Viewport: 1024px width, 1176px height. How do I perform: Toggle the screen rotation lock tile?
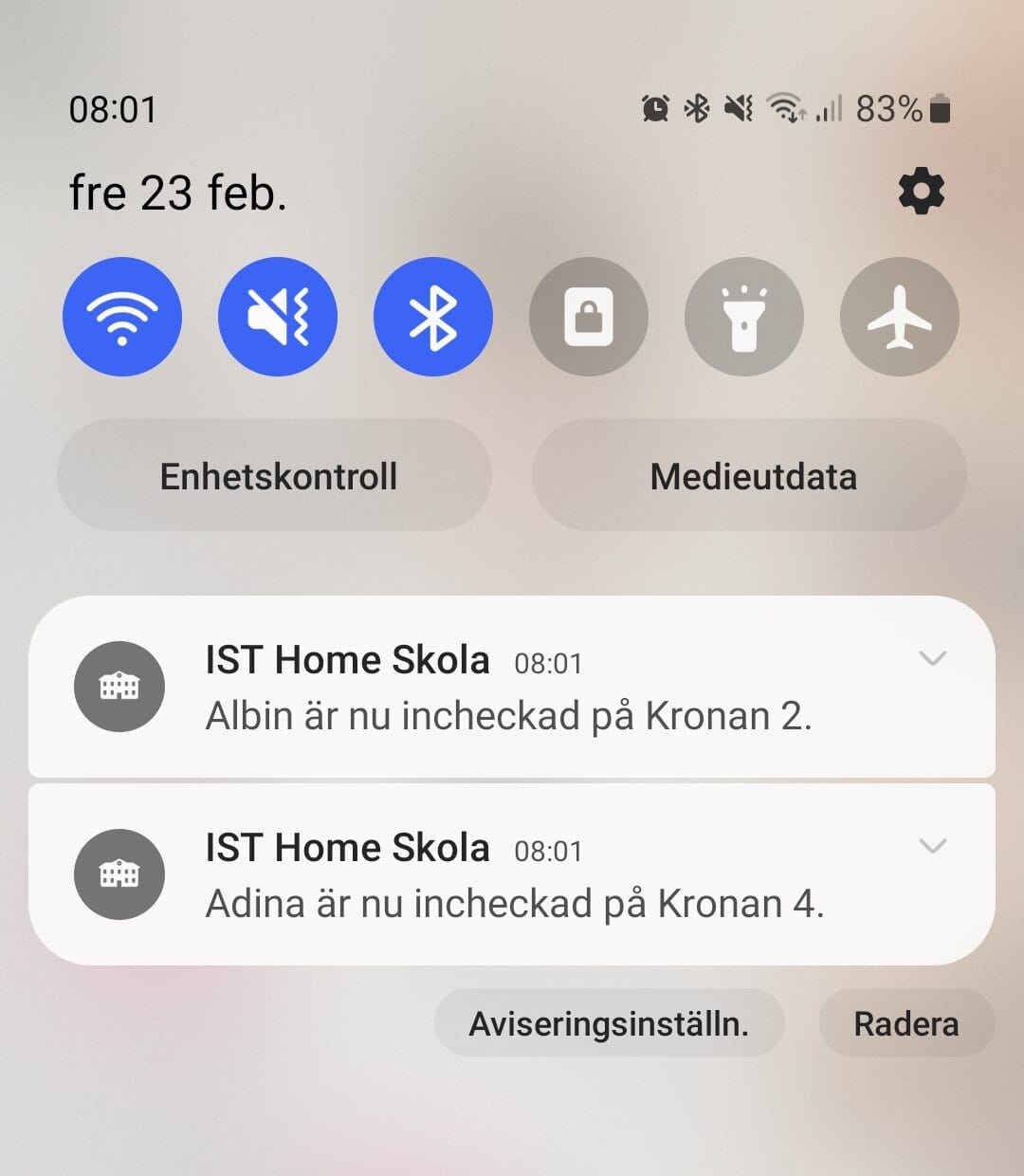589,317
